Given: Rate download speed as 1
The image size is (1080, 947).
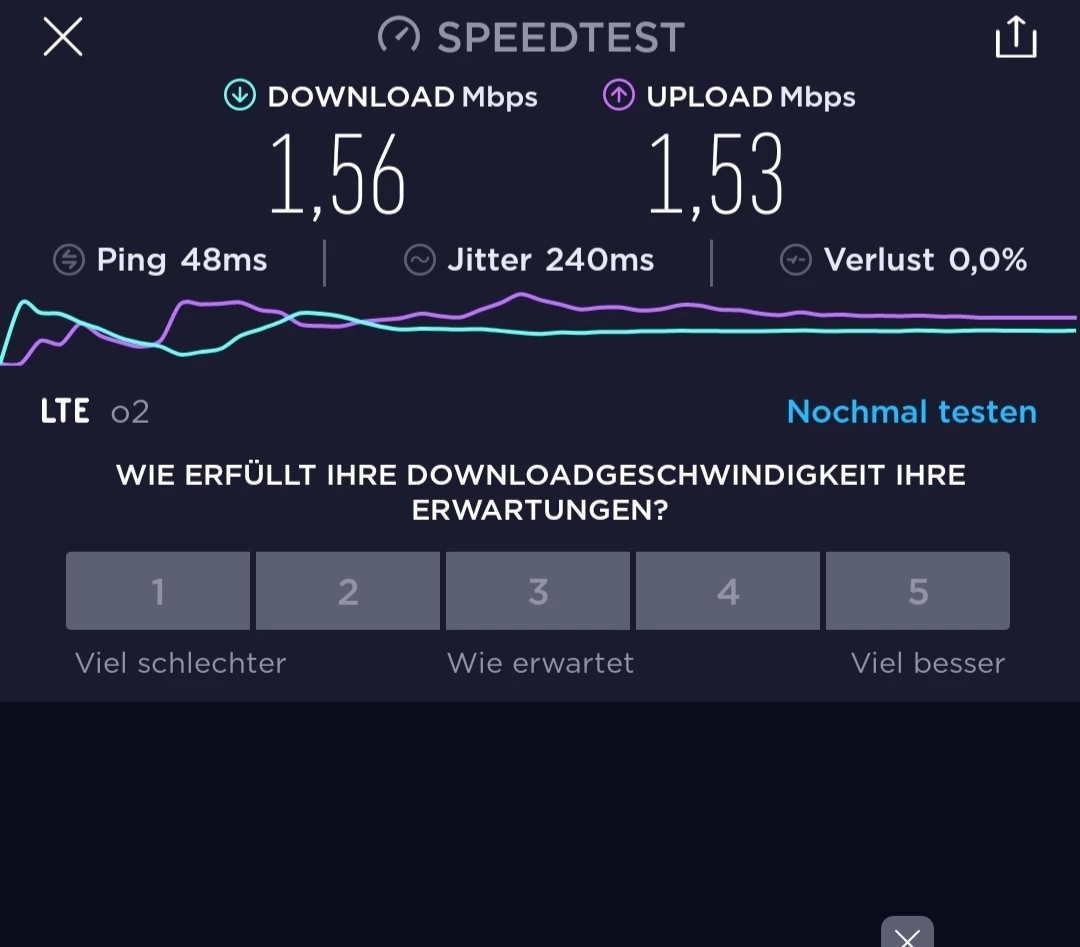Looking at the screenshot, I should tap(158, 591).
